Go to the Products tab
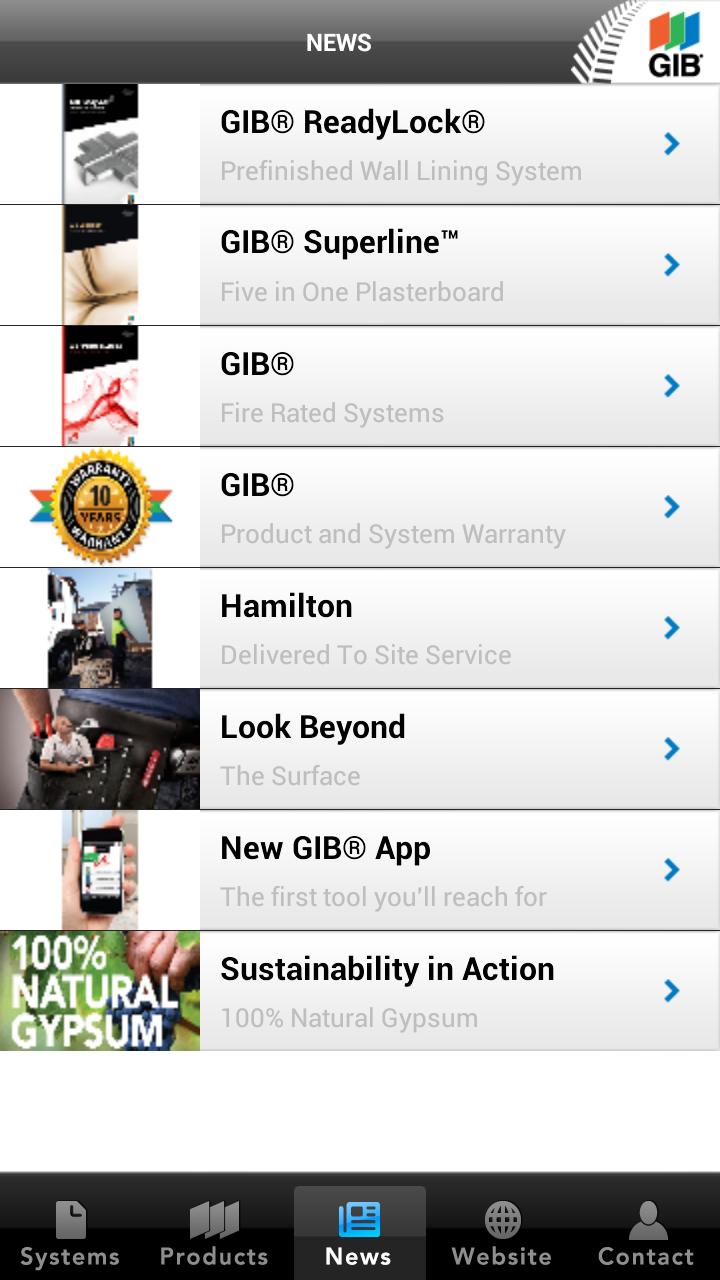 coord(214,1234)
